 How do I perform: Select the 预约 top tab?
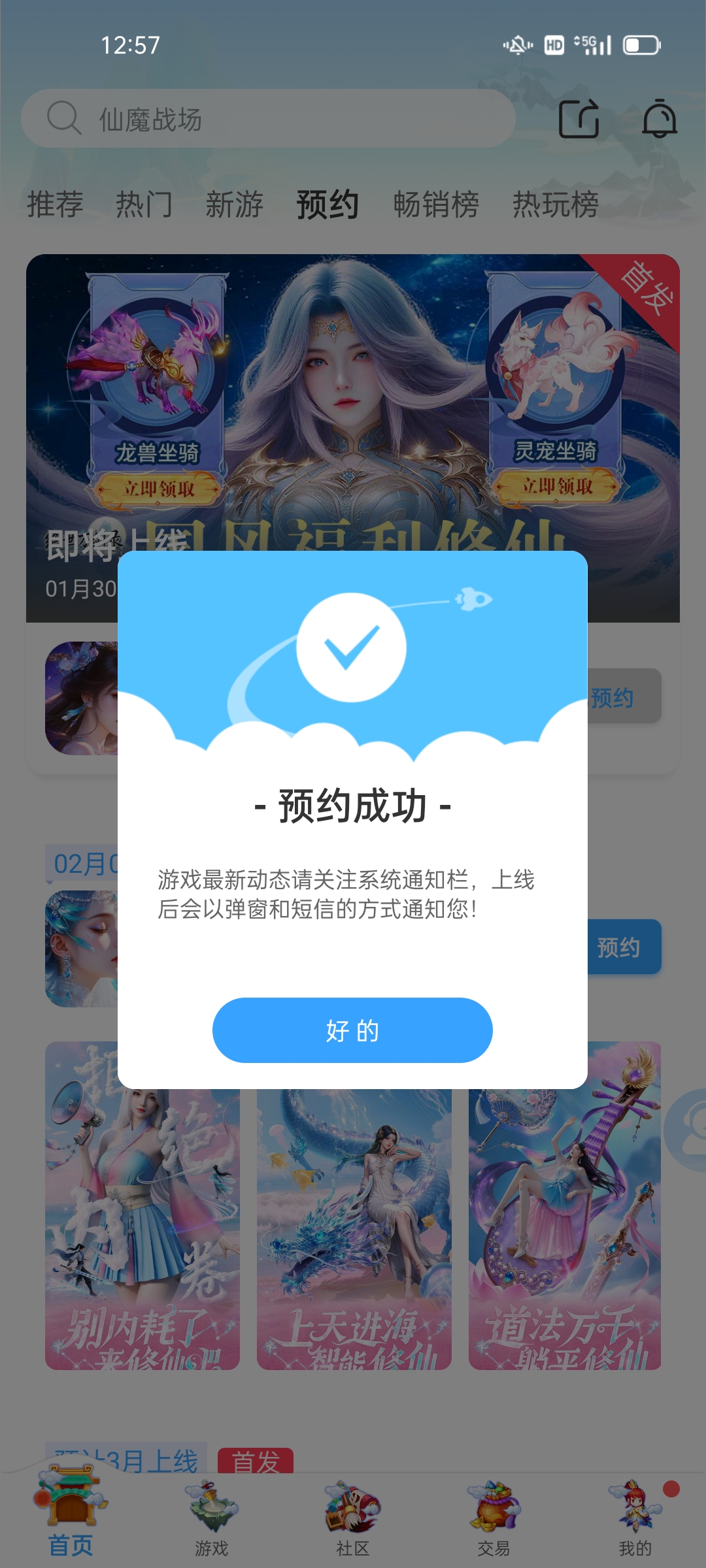328,204
